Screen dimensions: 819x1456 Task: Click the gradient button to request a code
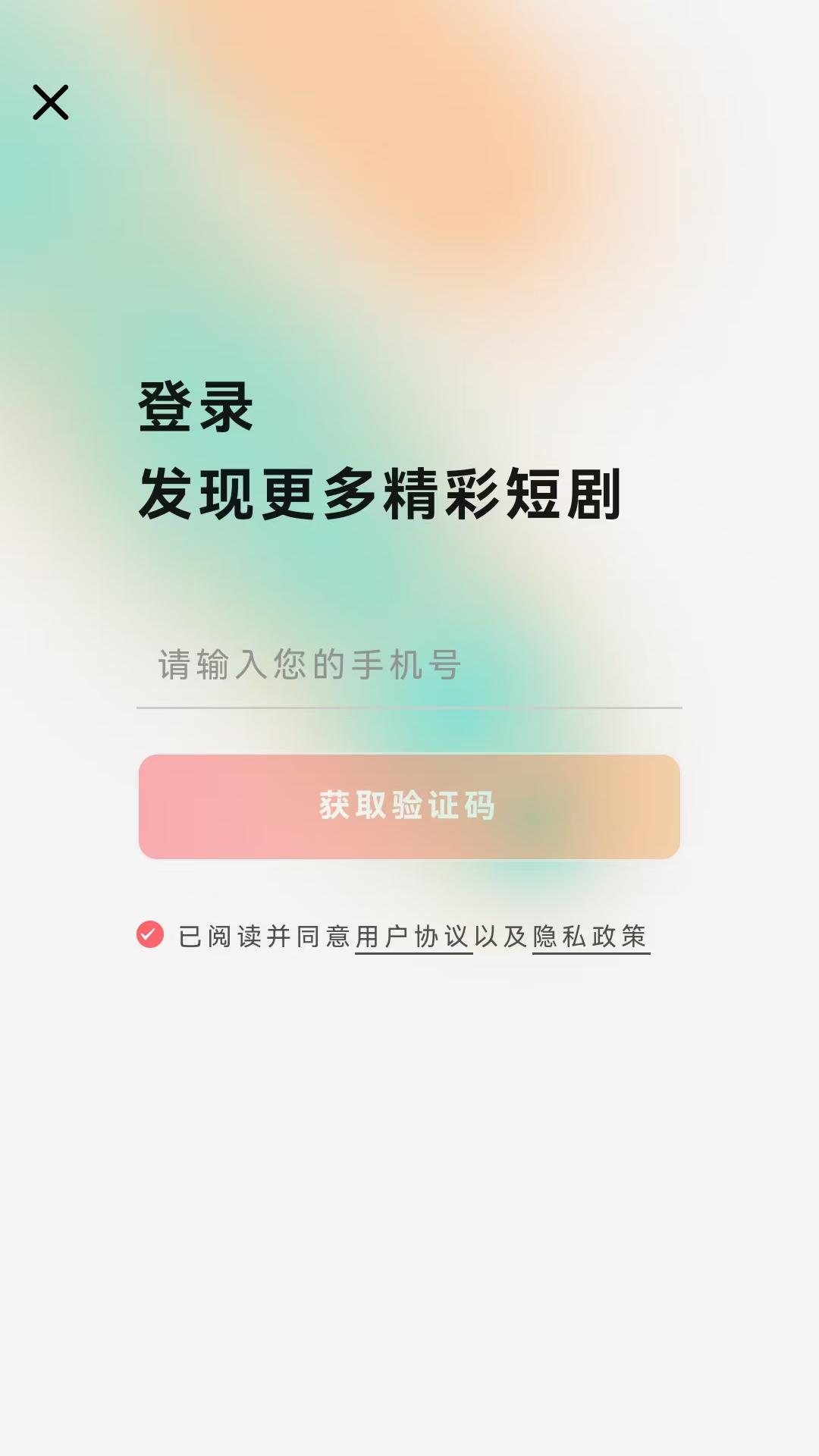coord(409,807)
